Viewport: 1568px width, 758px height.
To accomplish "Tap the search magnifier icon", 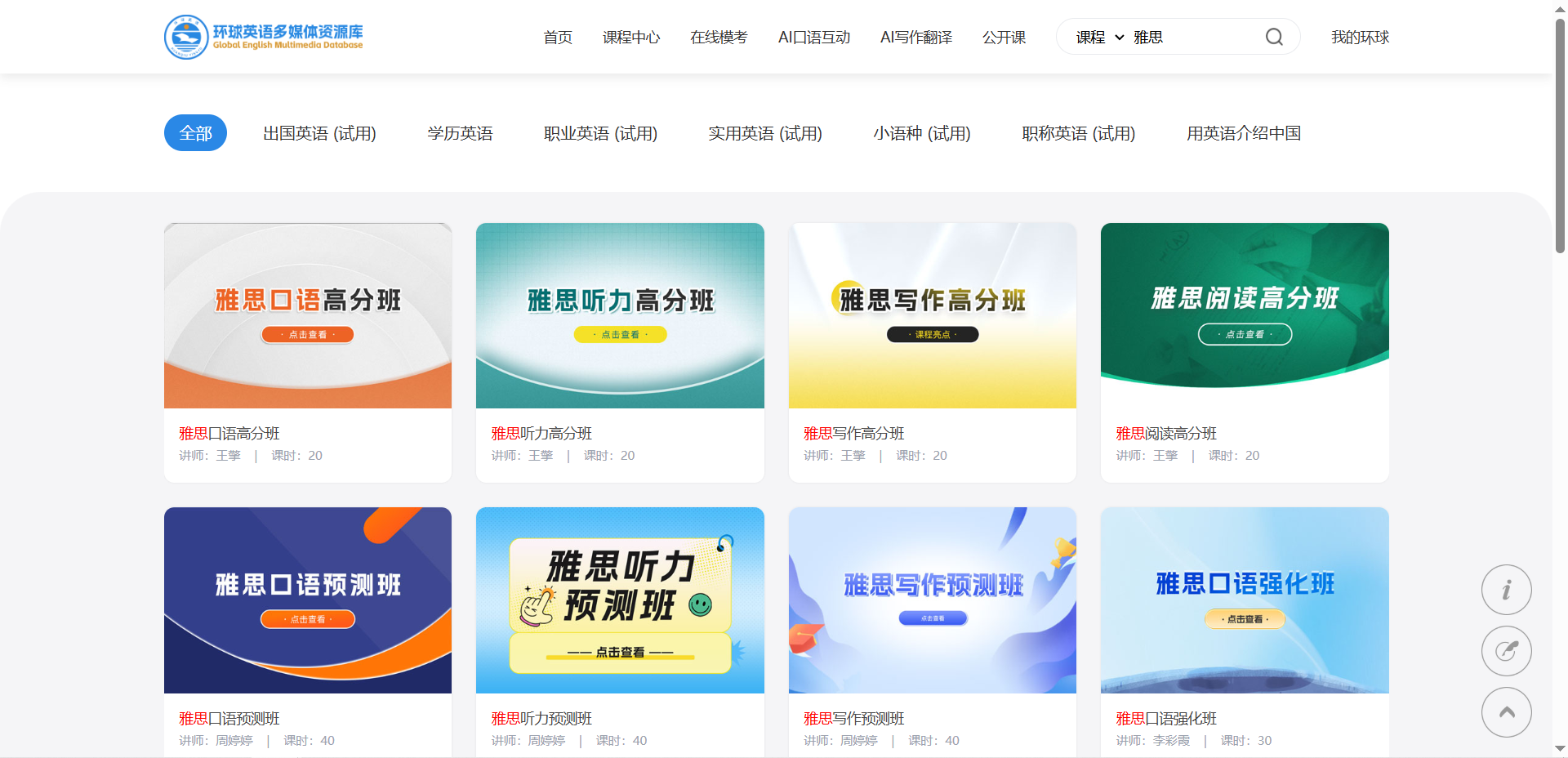I will [1274, 37].
